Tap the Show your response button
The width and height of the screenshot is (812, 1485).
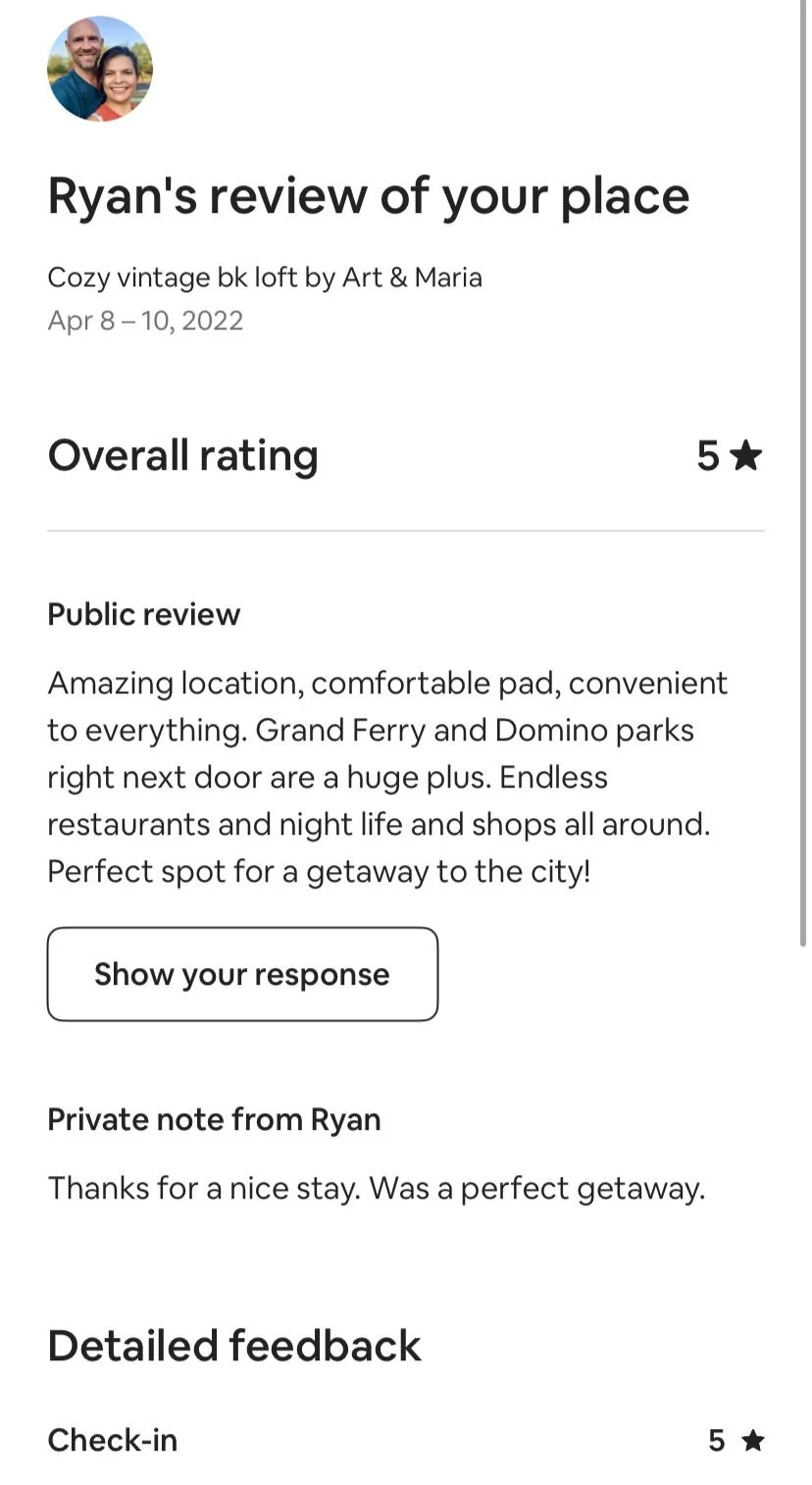pyautogui.click(x=242, y=974)
